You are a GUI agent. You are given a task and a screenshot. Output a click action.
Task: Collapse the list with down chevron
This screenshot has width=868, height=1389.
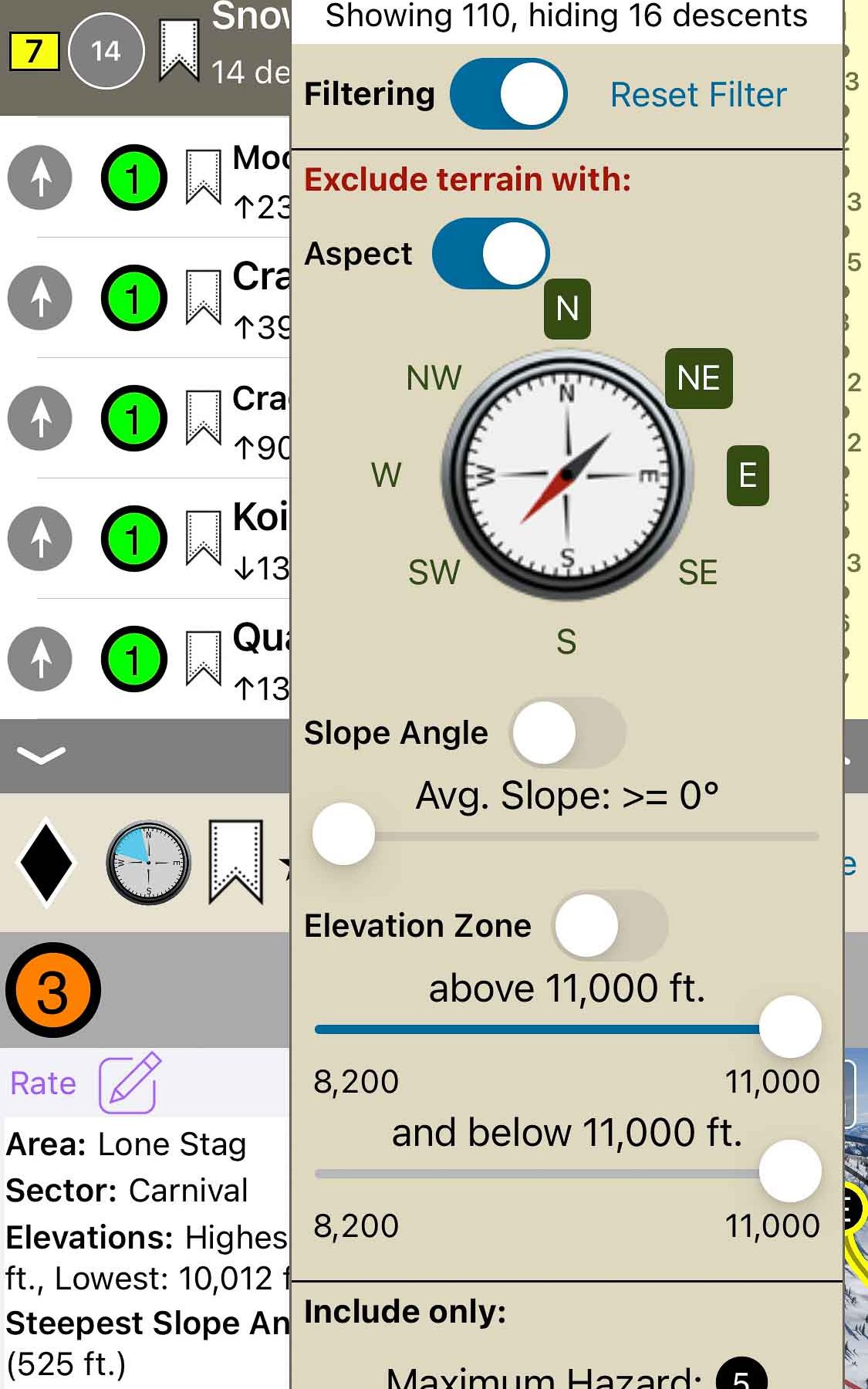click(x=40, y=755)
